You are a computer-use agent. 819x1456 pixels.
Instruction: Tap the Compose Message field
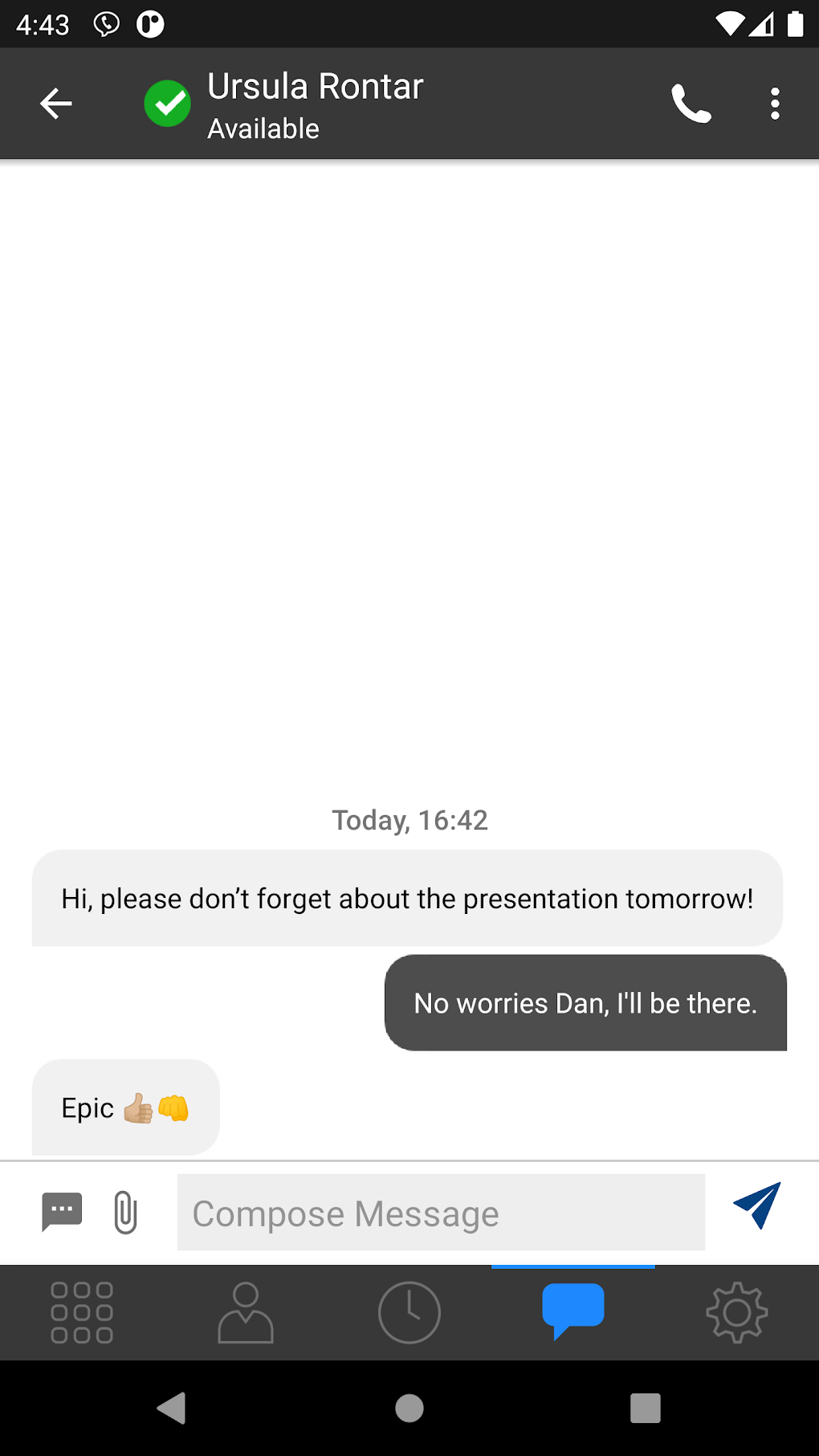tap(441, 1212)
